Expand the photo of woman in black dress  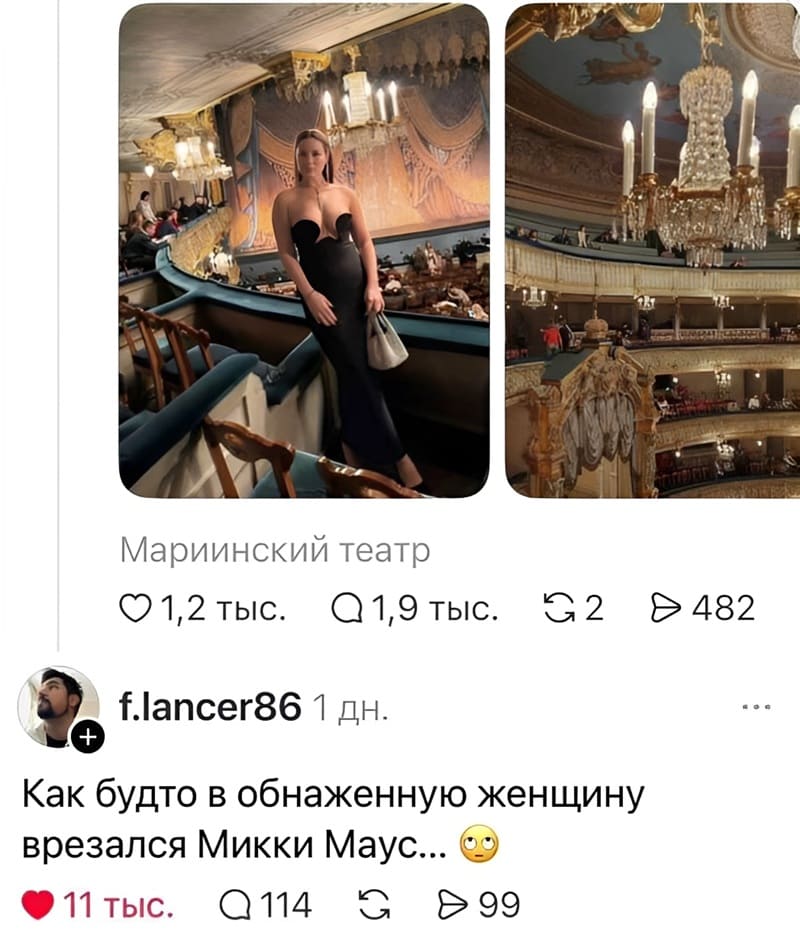(x=300, y=250)
